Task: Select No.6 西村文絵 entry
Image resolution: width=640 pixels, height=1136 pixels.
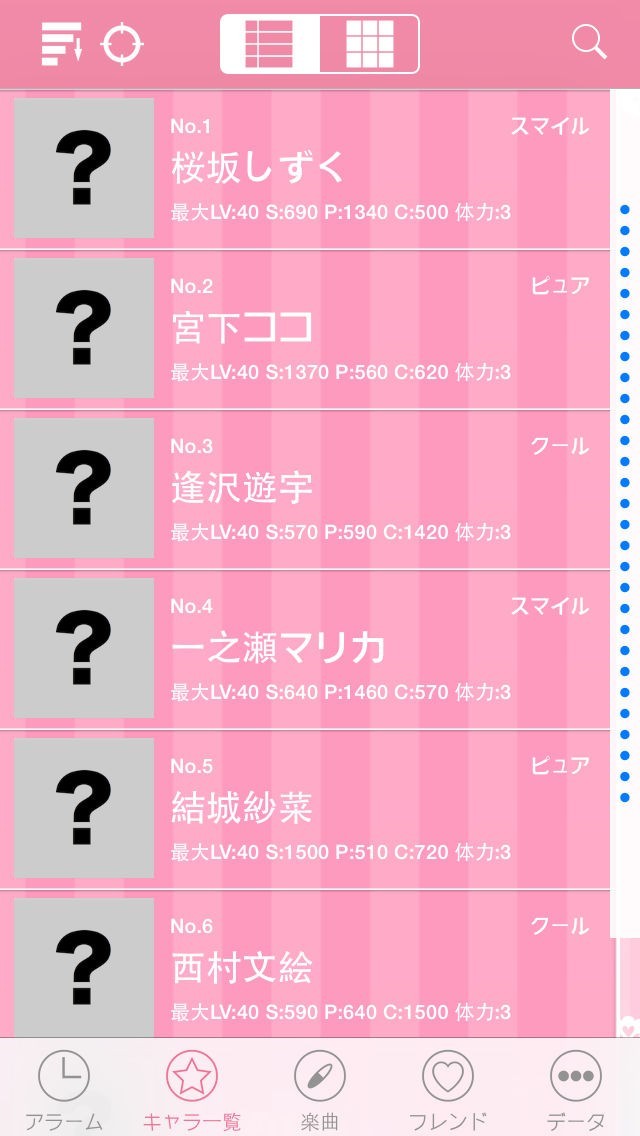Action: pos(305,964)
